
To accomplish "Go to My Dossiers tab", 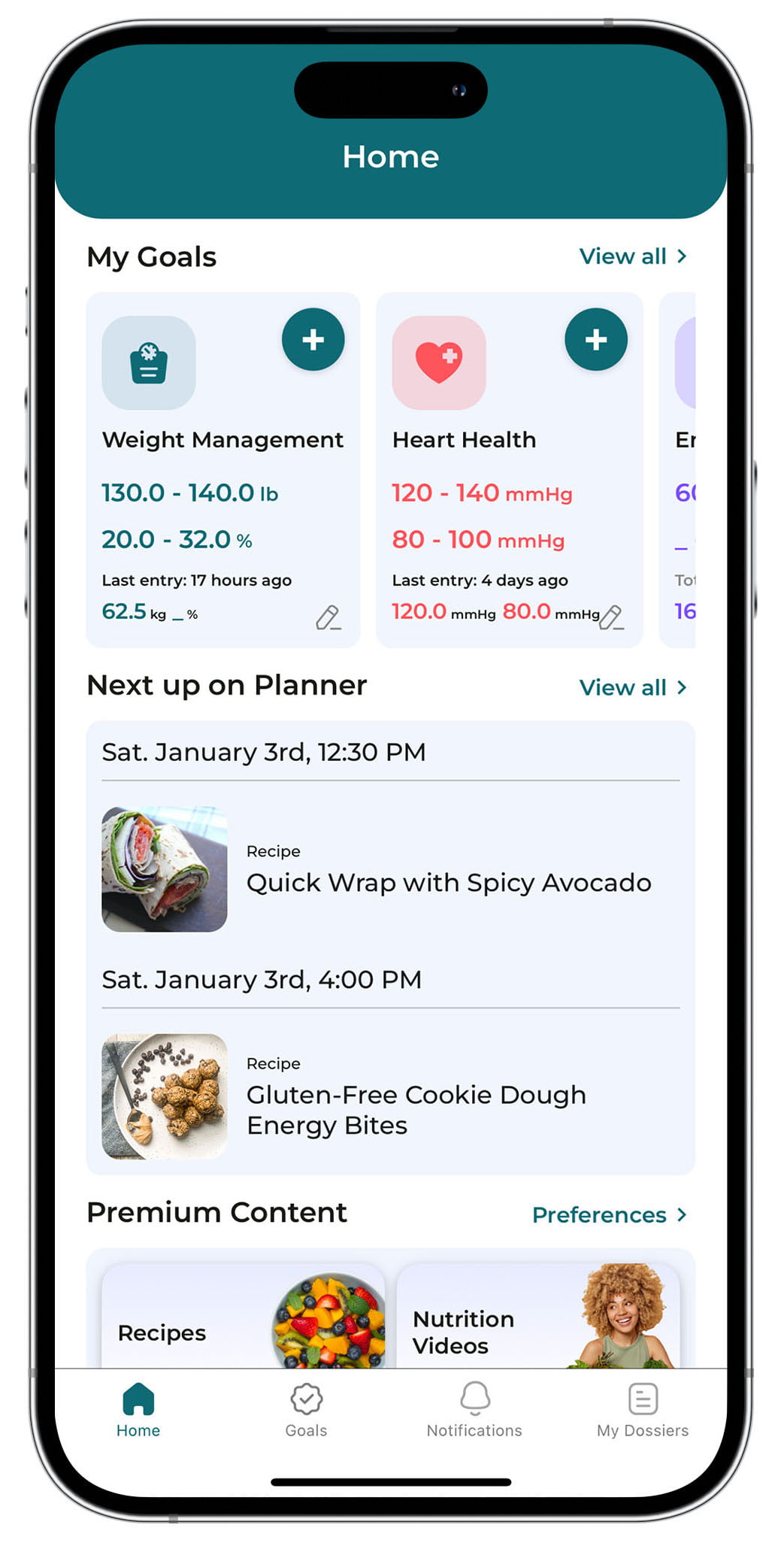I will pos(643,1410).
